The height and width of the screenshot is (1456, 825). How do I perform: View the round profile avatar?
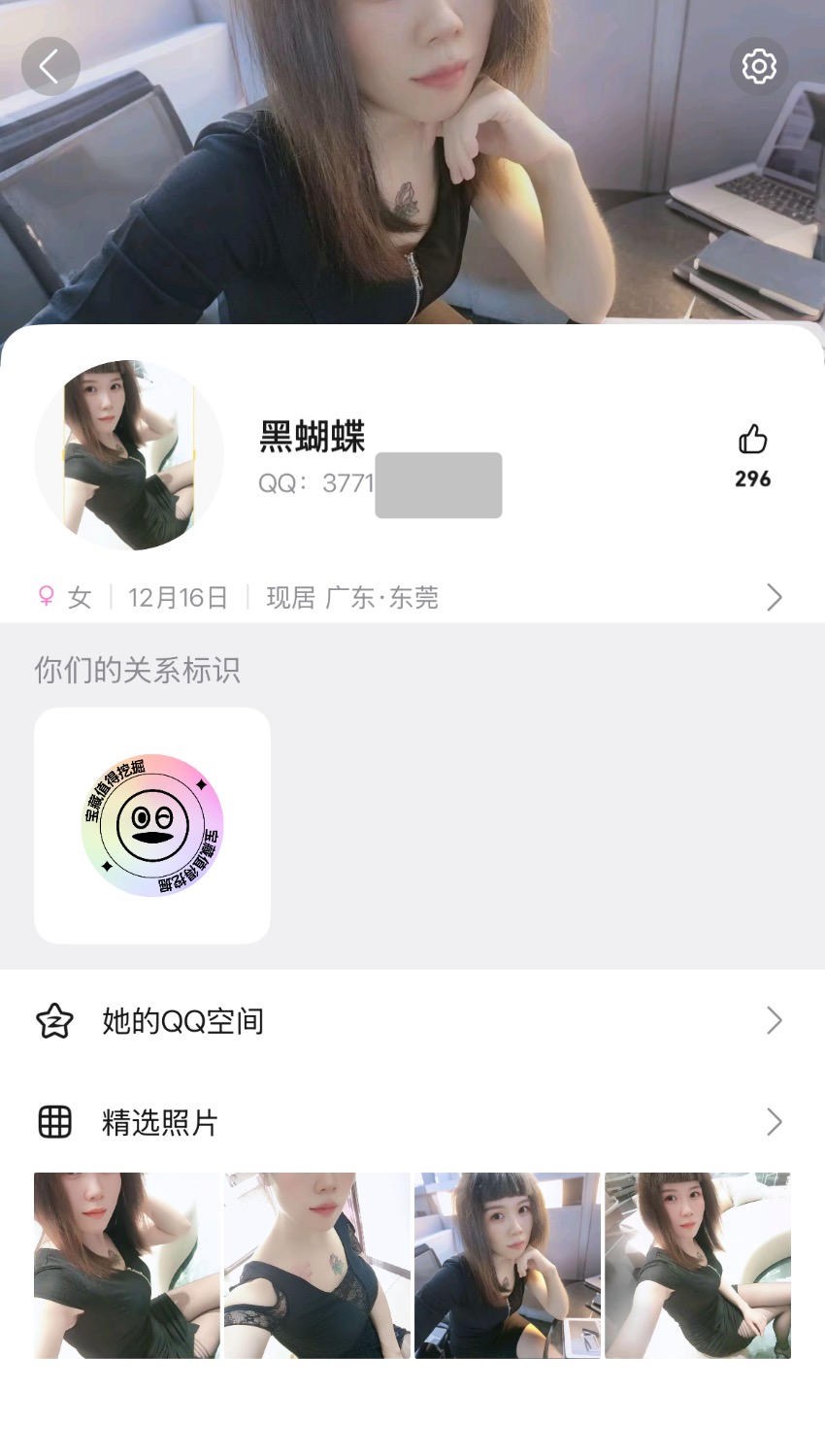(129, 455)
